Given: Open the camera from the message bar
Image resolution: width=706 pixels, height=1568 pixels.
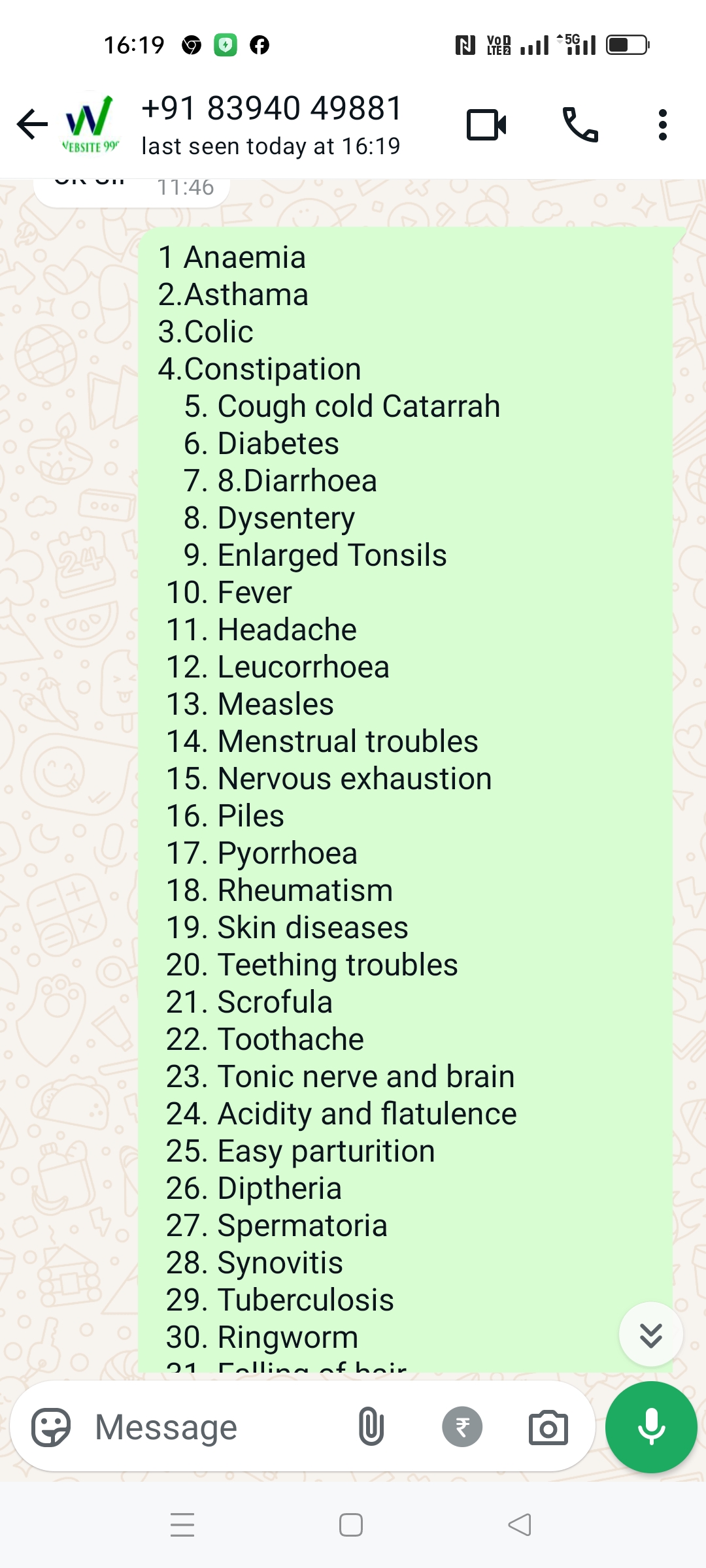Looking at the screenshot, I should [548, 1427].
